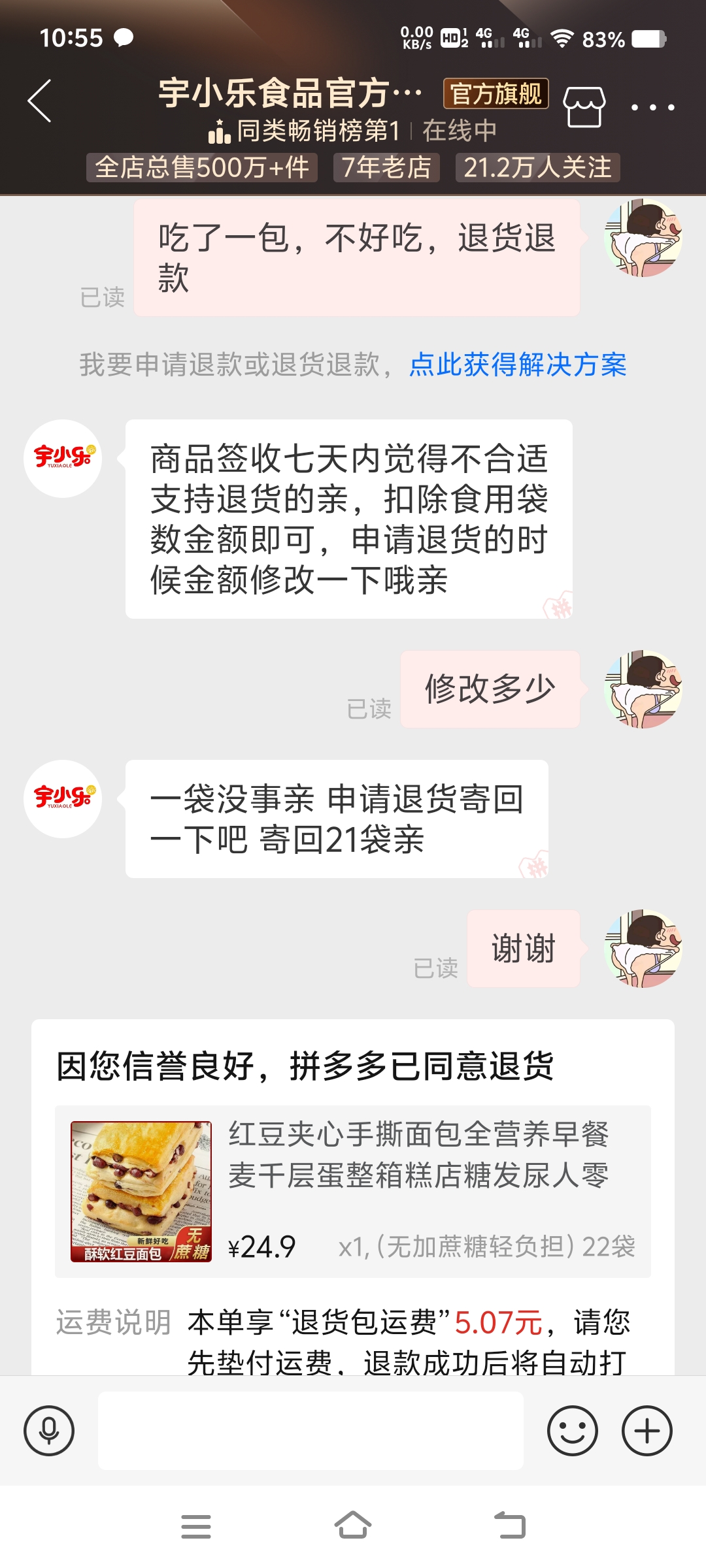Switch to voice input microphone
The width and height of the screenshot is (706, 1568).
(x=49, y=1430)
